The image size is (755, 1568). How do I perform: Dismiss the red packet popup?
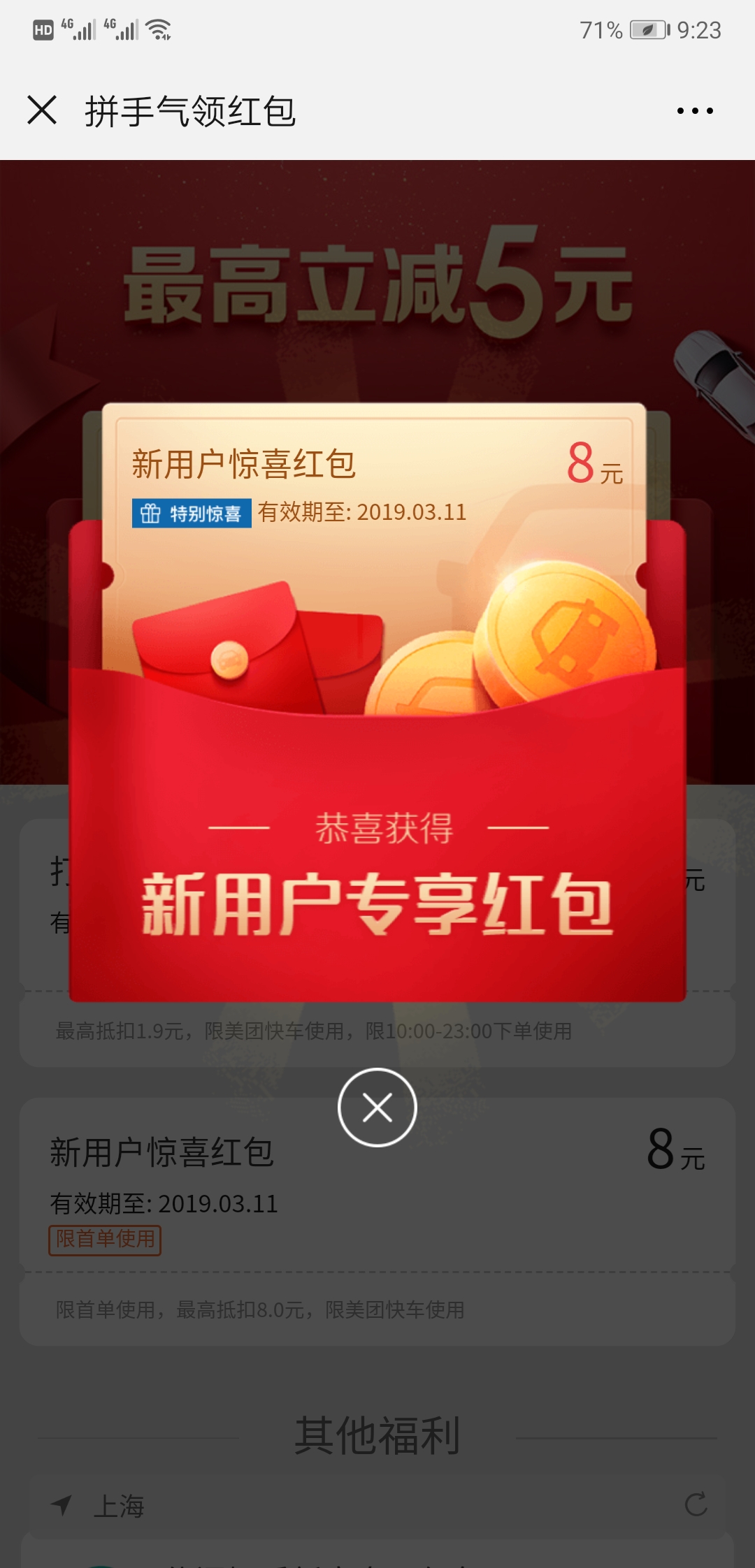pyautogui.click(x=377, y=1108)
